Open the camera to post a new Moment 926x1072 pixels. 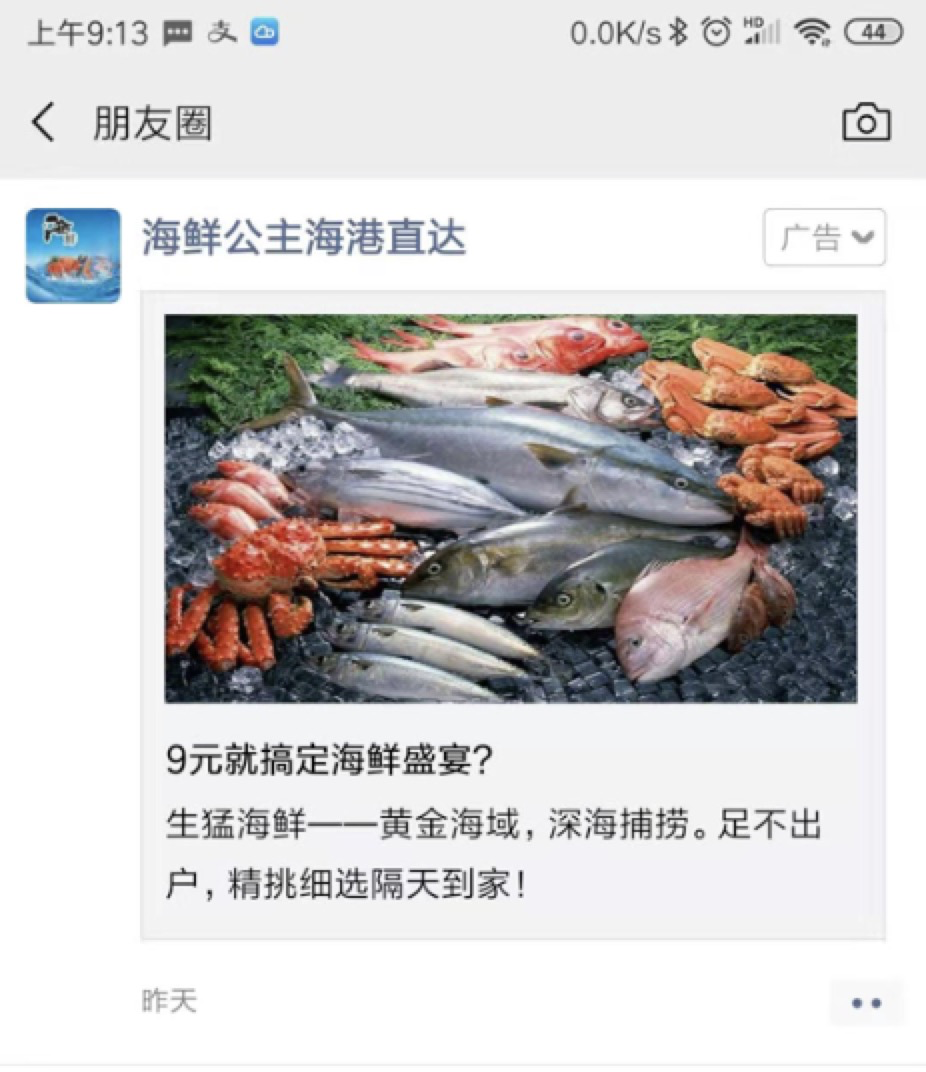tap(868, 122)
